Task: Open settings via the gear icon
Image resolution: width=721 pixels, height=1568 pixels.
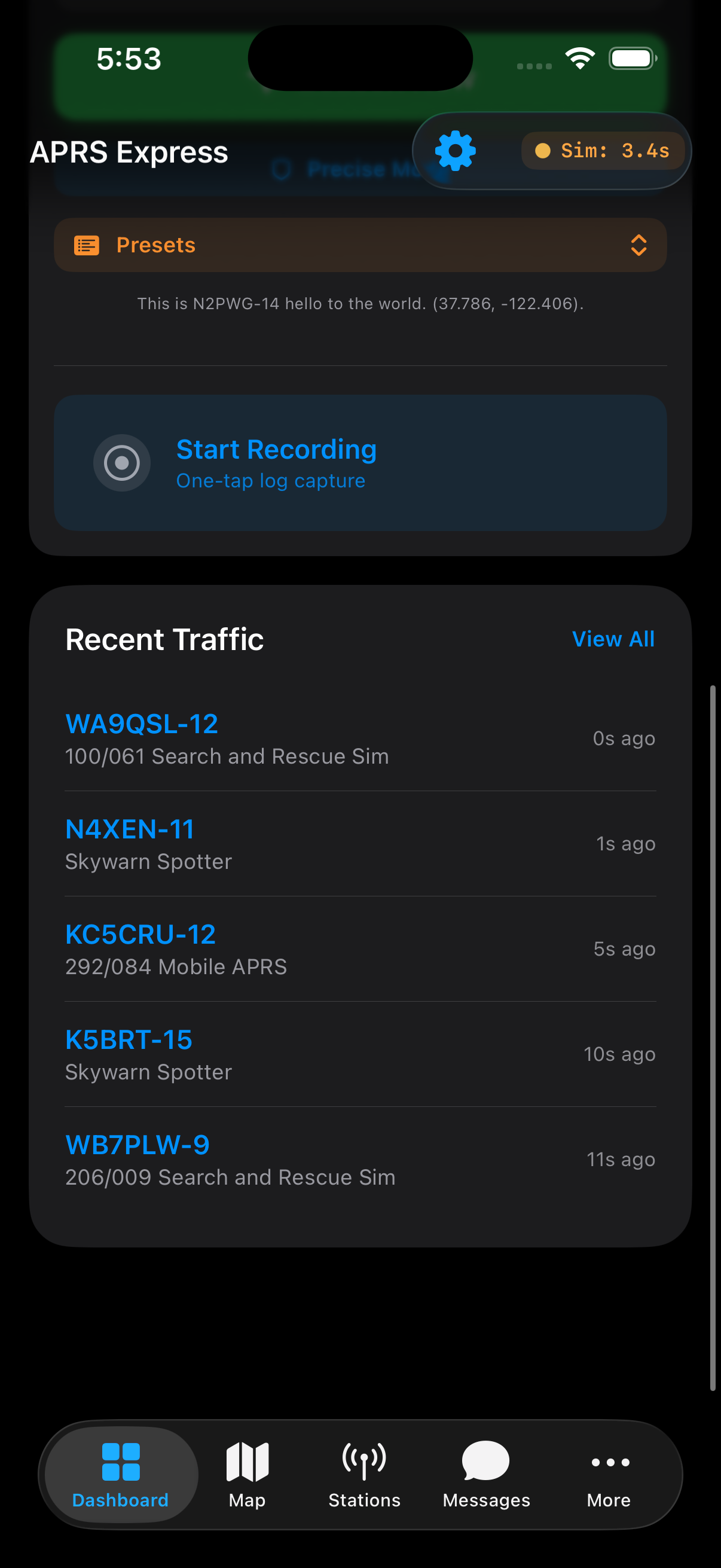Action: tap(455, 151)
